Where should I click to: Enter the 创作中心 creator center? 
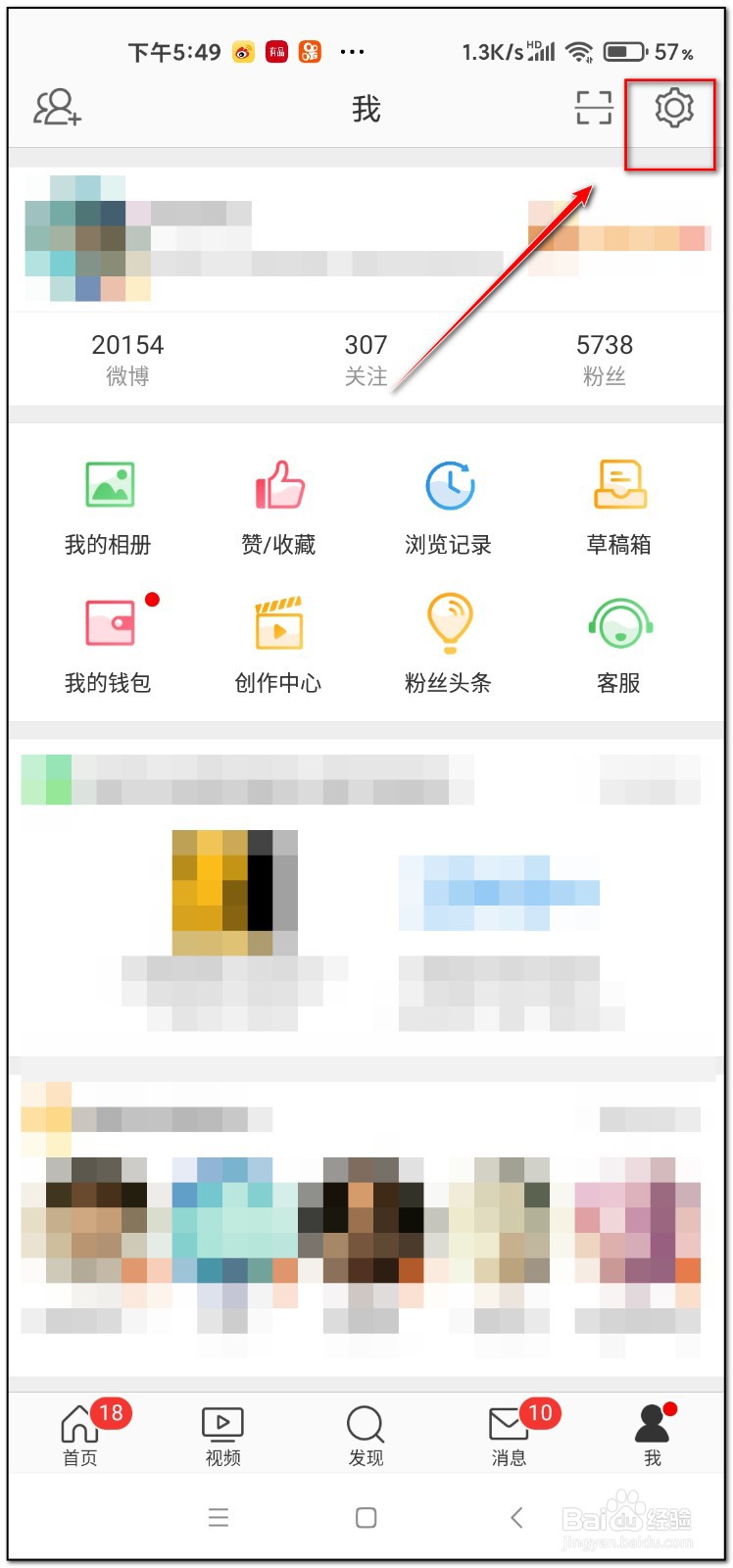278,642
